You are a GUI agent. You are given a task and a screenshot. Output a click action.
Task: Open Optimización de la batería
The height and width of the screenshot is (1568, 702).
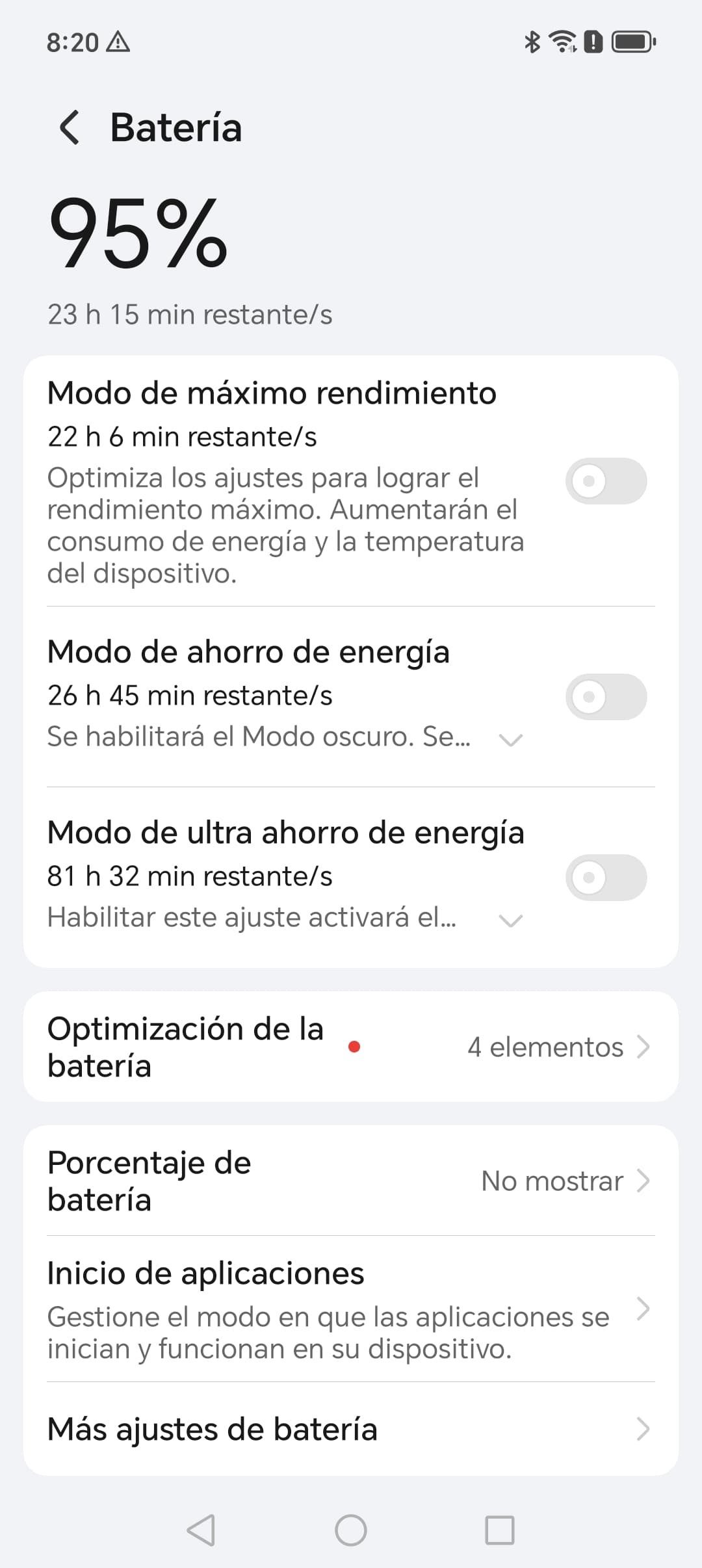[351, 1047]
